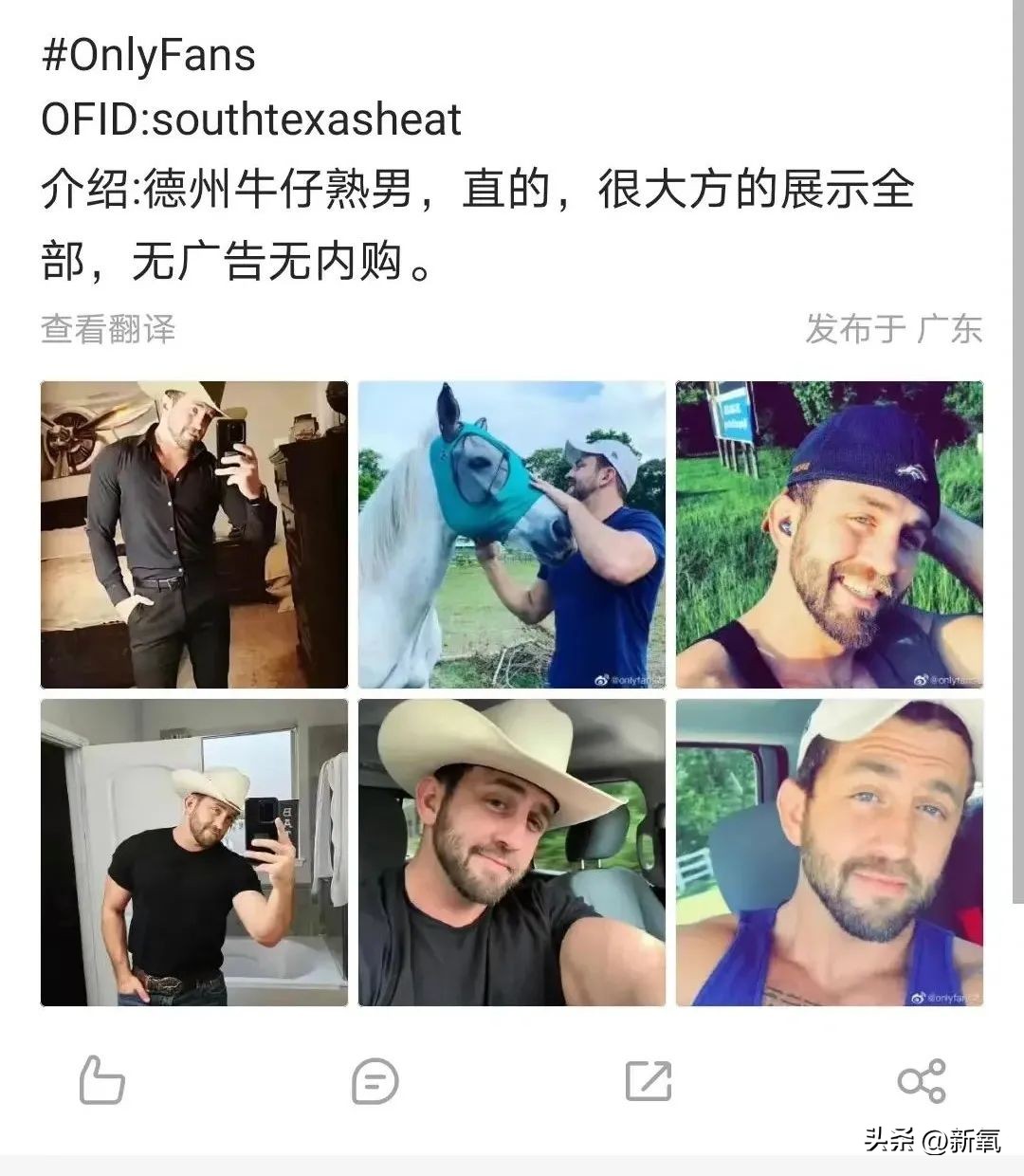The width and height of the screenshot is (1024, 1176).
Task: Tap the 发布于 广东 location label
Action: coord(891,327)
